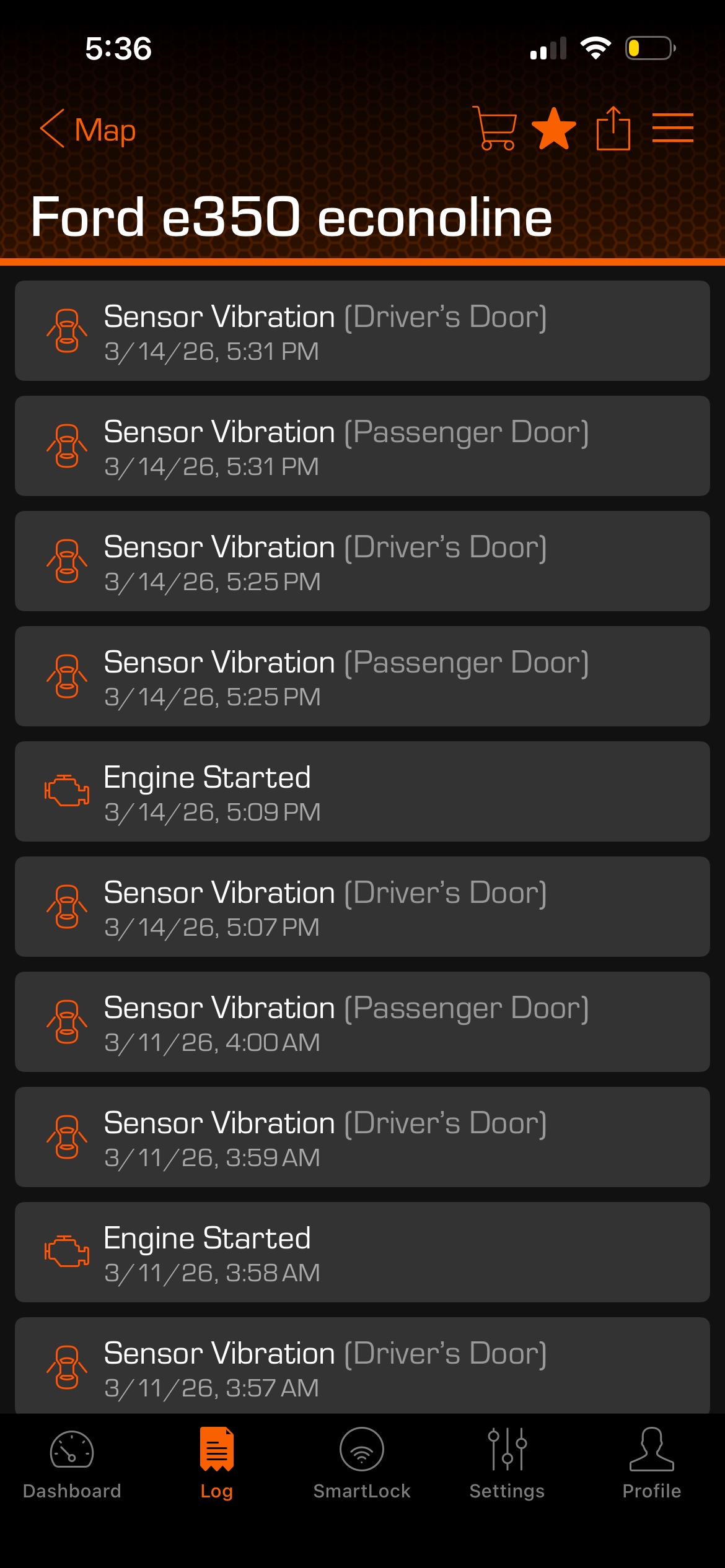
Task: Open Driver's Door vibration at 5:31 PM
Action: [x=362, y=331]
